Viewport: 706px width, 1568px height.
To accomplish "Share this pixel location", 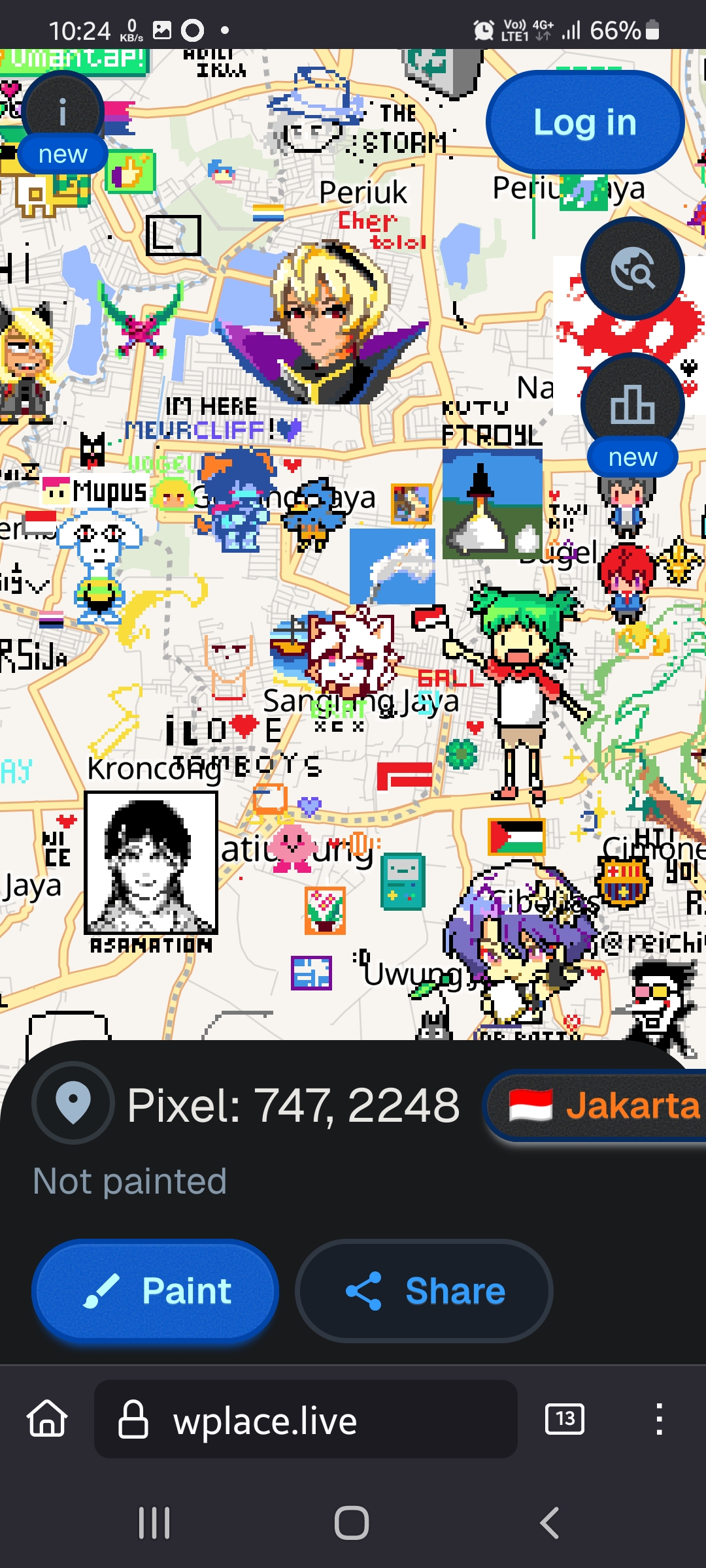I will (424, 1291).
